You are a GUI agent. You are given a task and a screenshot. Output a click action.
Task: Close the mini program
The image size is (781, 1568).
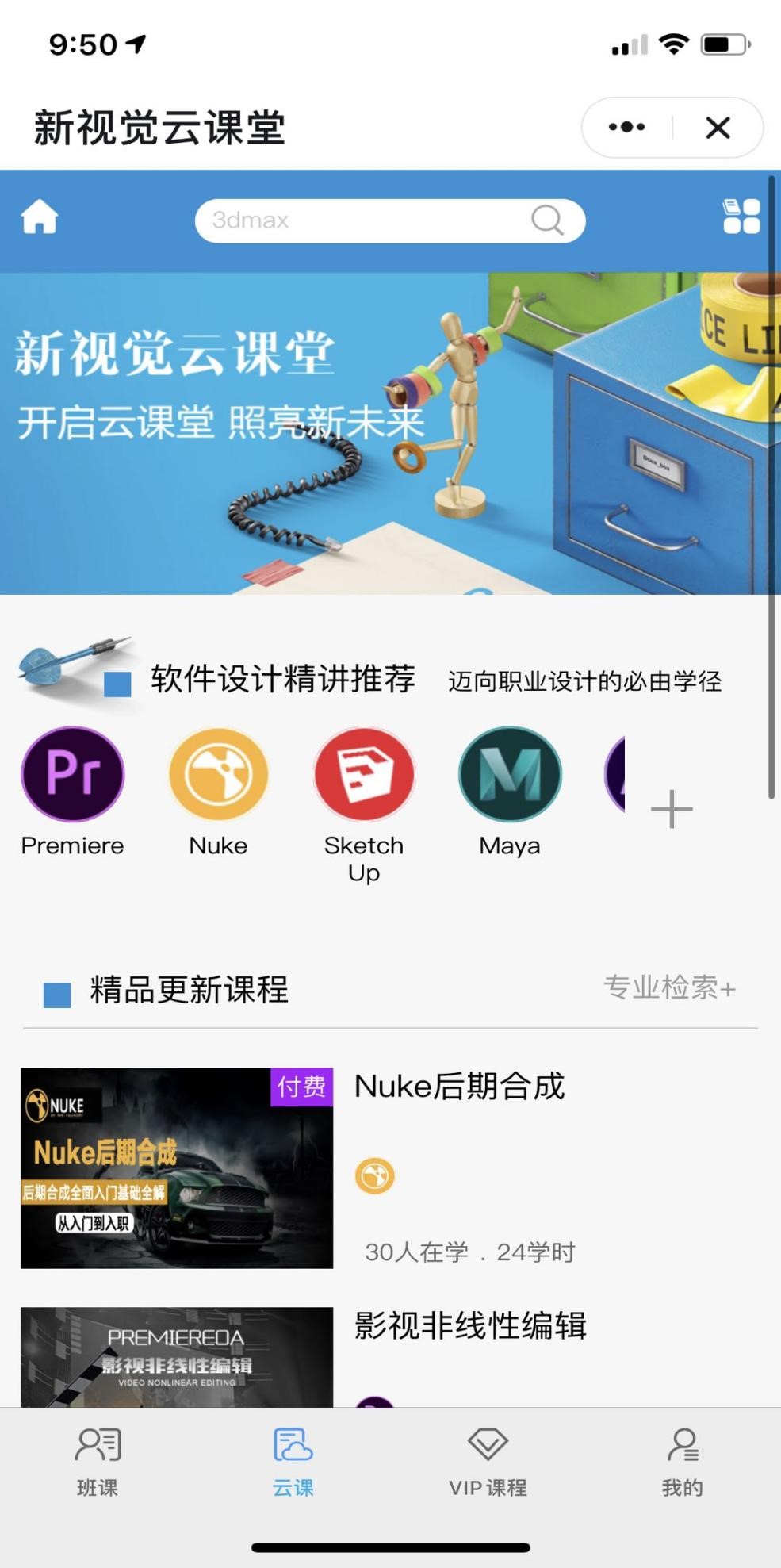point(718,127)
